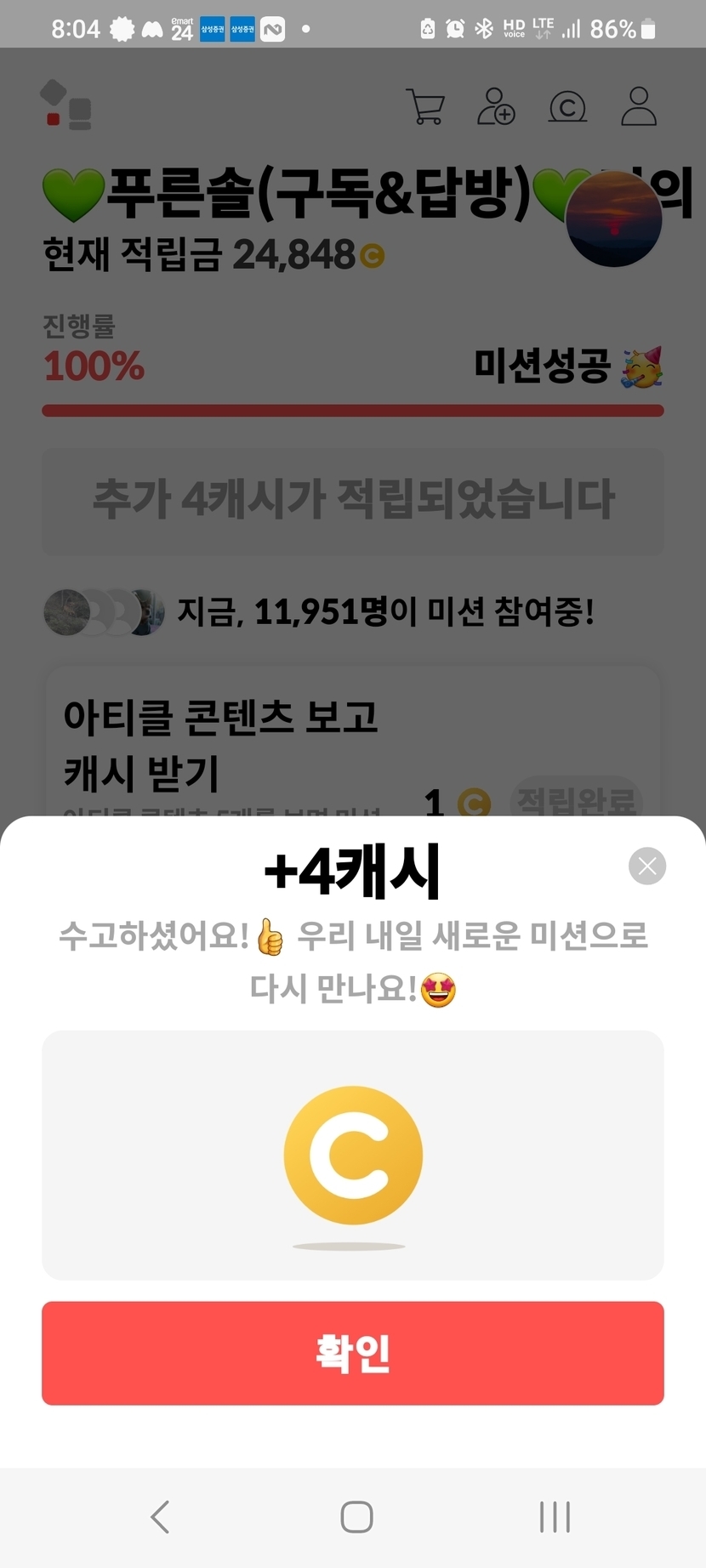Close the +4캐시 reward popup
This screenshot has width=706, height=1568.
(x=647, y=866)
